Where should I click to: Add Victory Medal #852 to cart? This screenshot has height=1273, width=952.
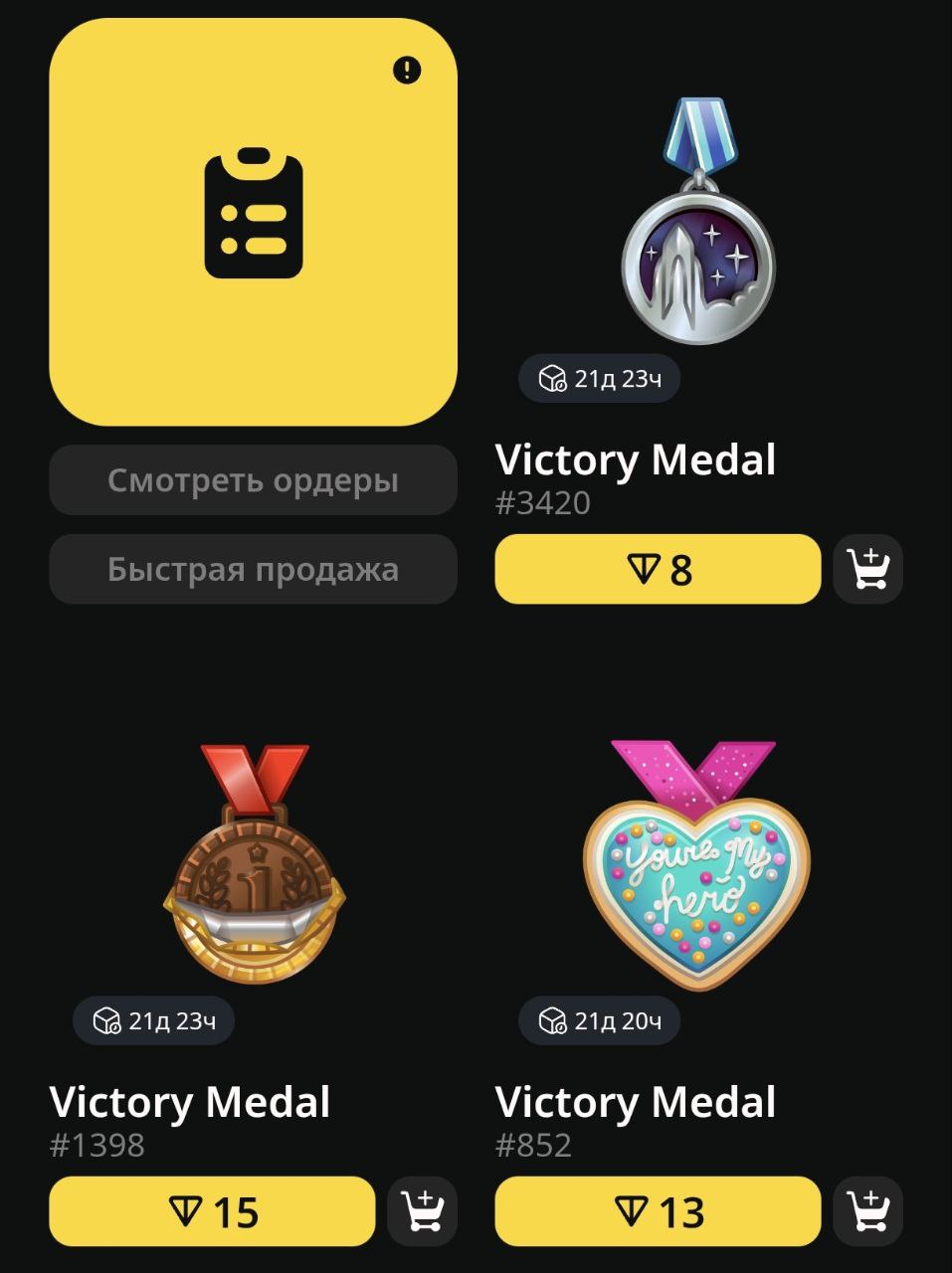click(x=867, y=1211)
